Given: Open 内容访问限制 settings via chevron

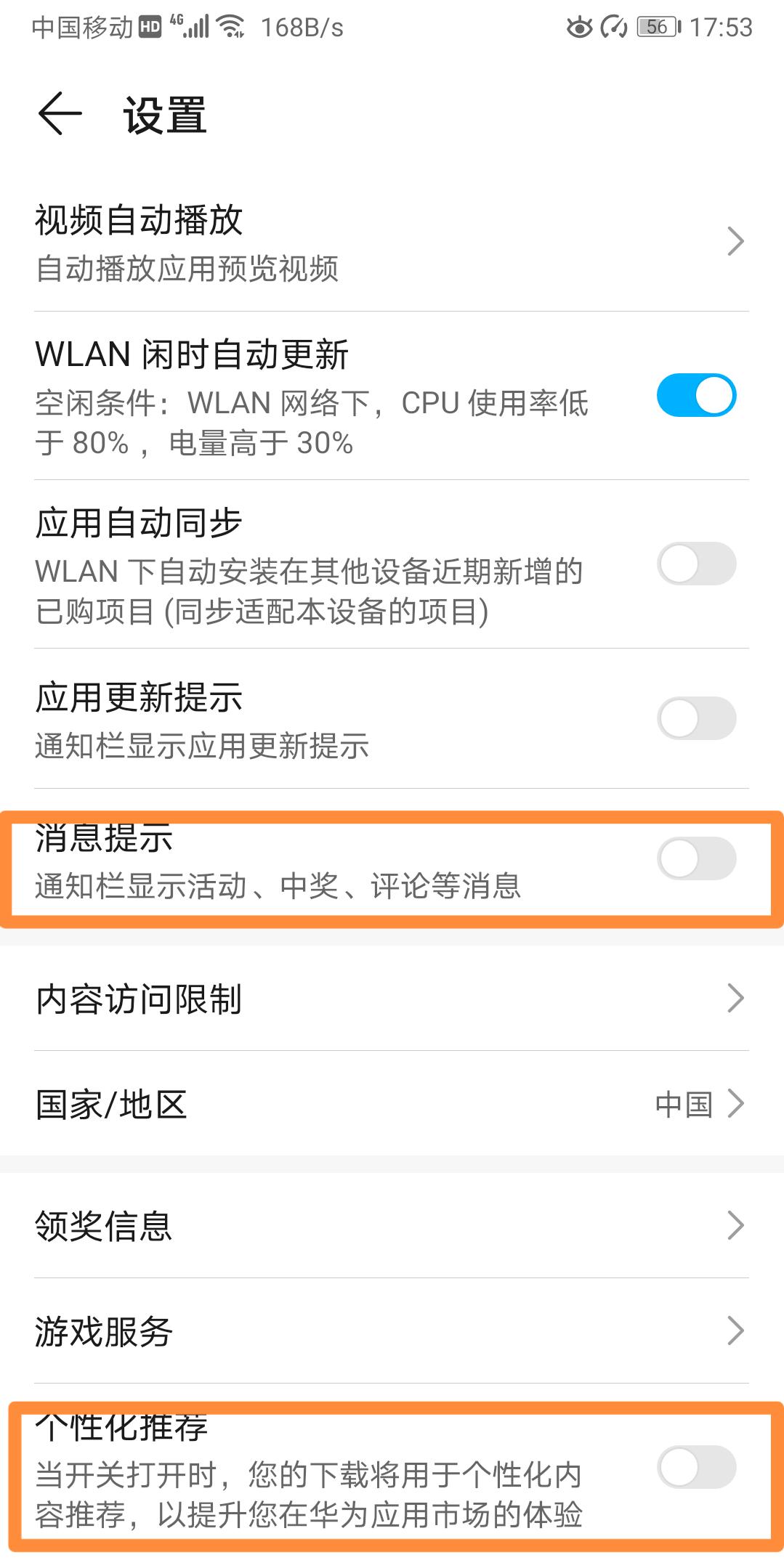Looking at the screenshot, I should (x=736, y=999).
